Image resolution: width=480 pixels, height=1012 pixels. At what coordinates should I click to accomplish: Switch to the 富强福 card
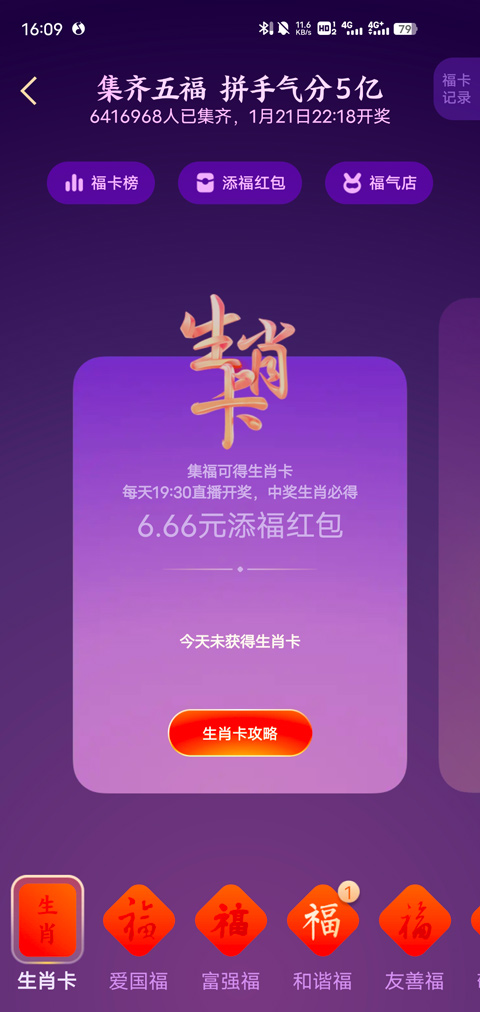(x=231, y=937)
